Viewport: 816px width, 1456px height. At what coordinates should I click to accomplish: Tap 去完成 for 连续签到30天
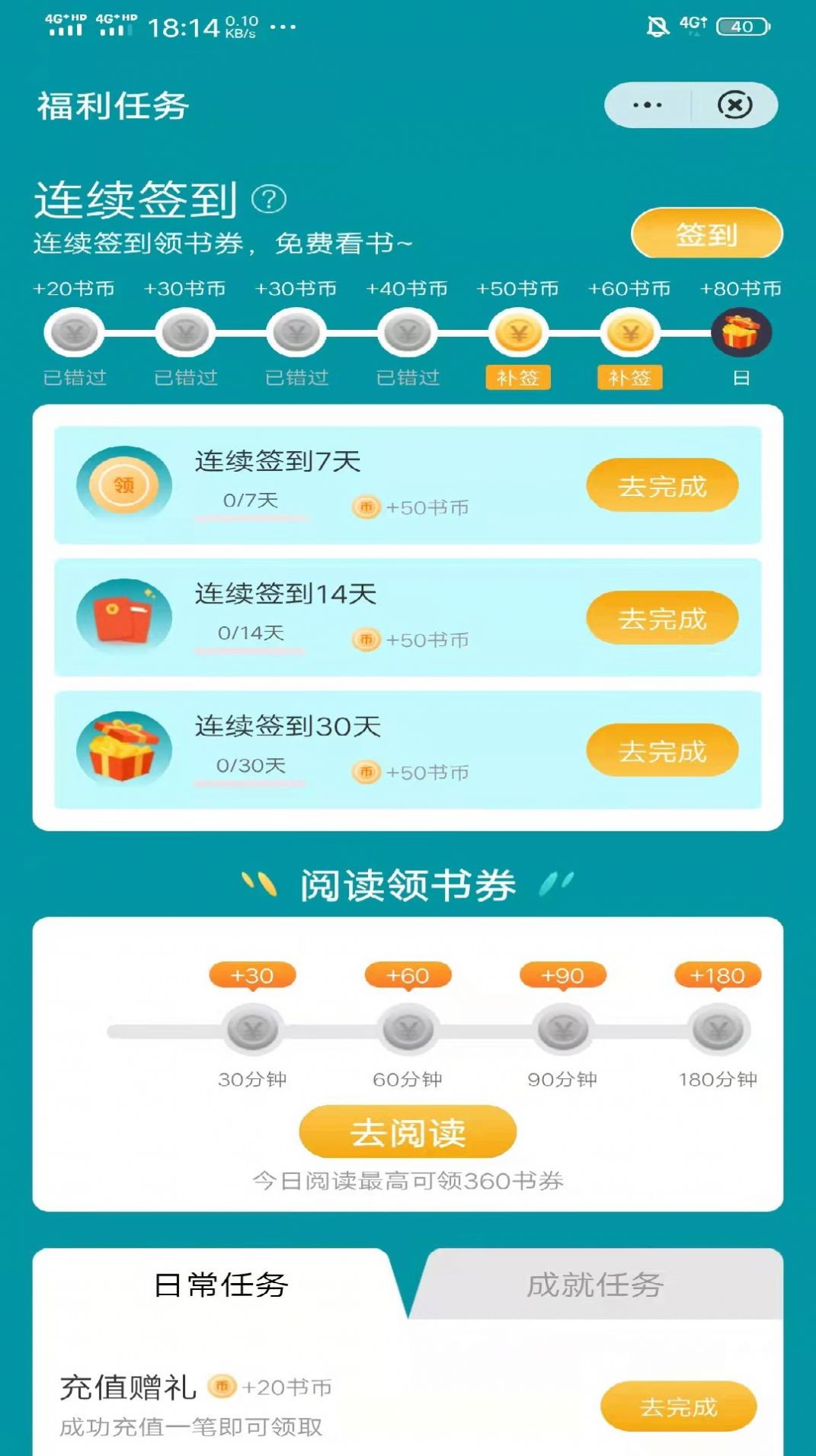[661, 751]
